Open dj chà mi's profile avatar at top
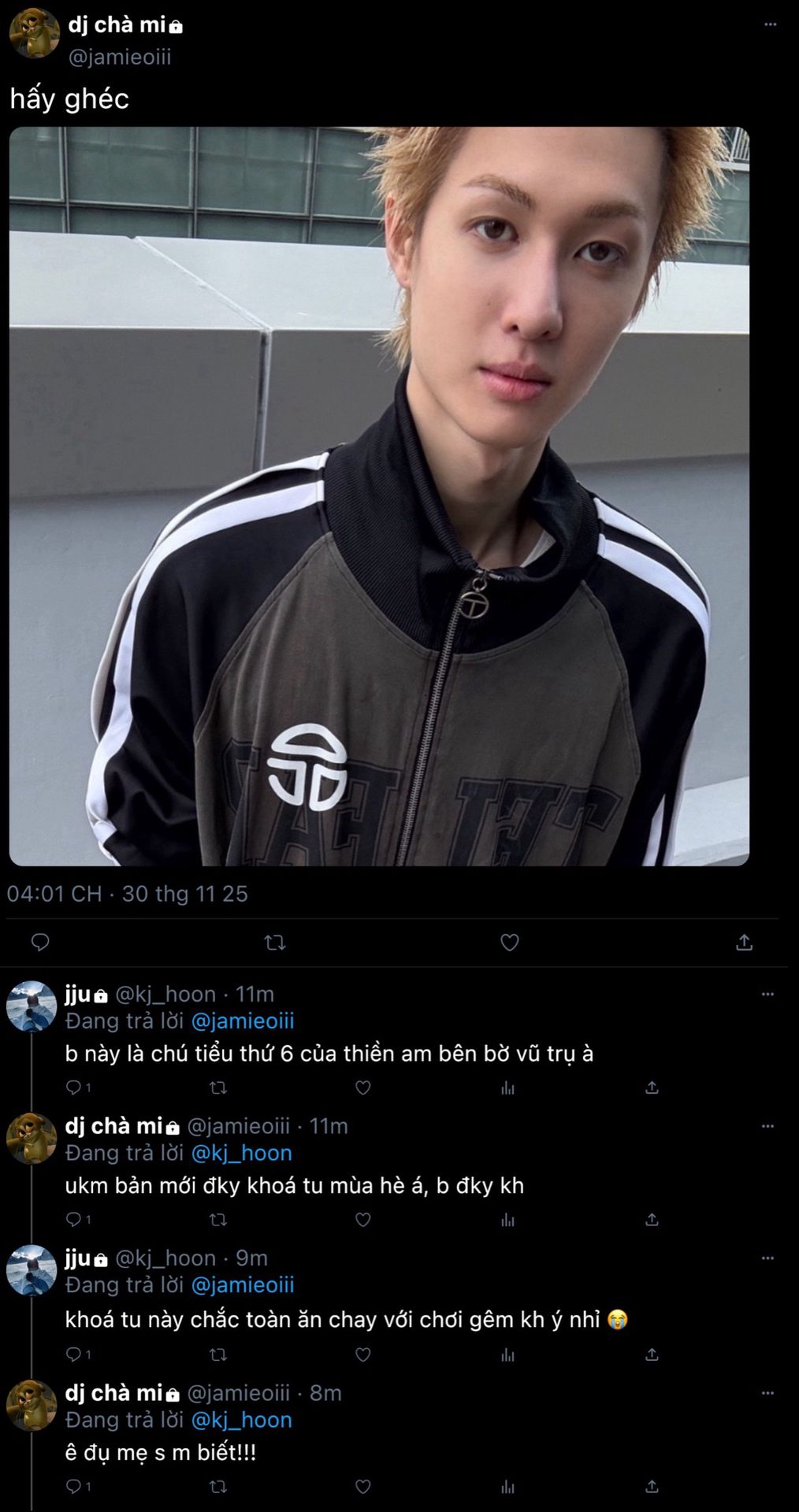Screen dimensions: 799x1512 pyautogui.click(x=34, y=34)
